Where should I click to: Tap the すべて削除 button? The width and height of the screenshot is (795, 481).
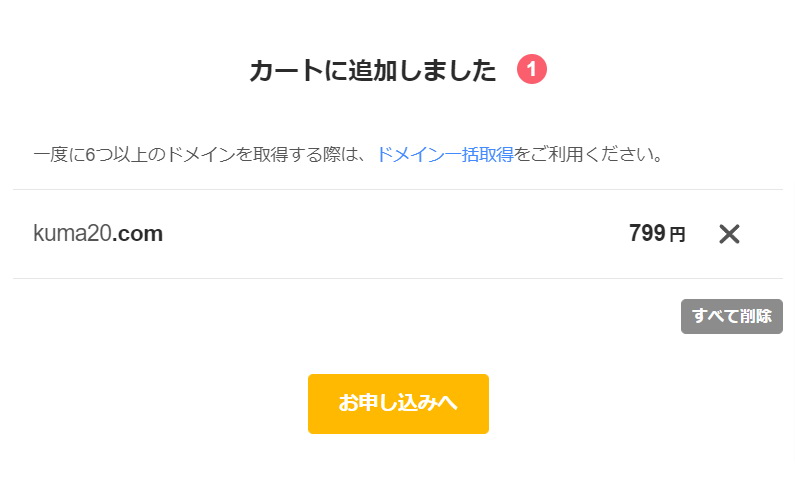click(x=731, y=316)
